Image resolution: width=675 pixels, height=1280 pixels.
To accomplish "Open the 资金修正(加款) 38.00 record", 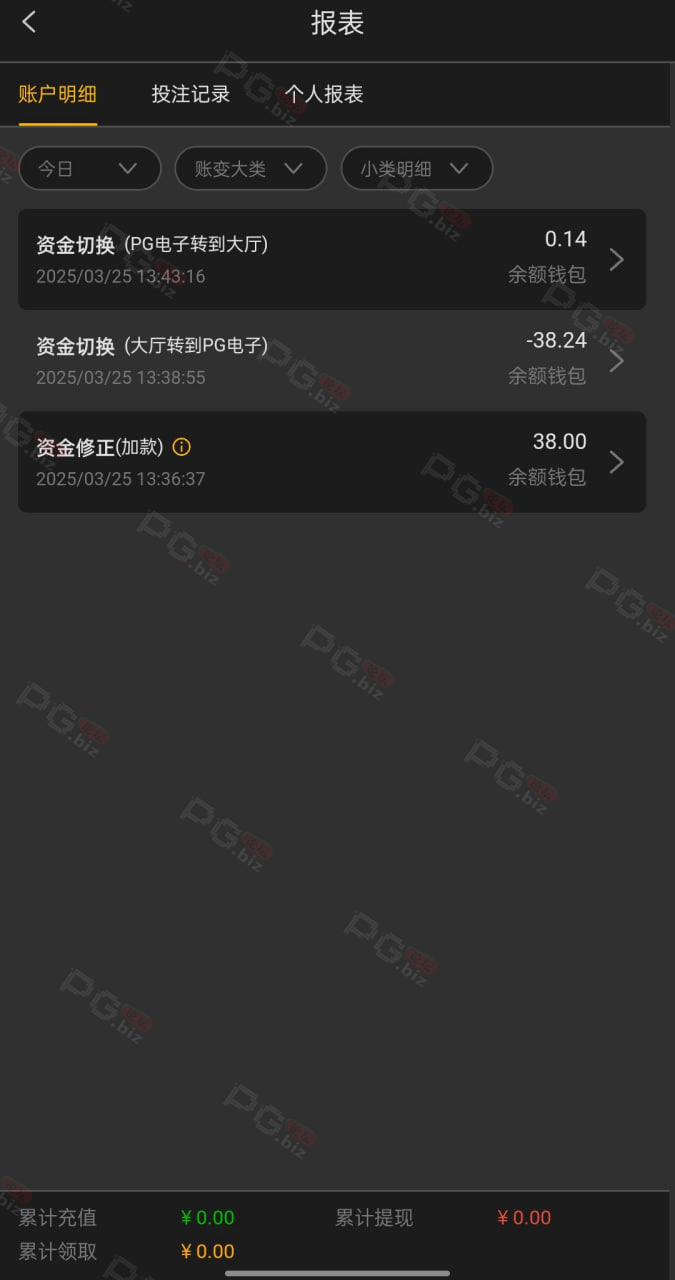I will point(332,462).
